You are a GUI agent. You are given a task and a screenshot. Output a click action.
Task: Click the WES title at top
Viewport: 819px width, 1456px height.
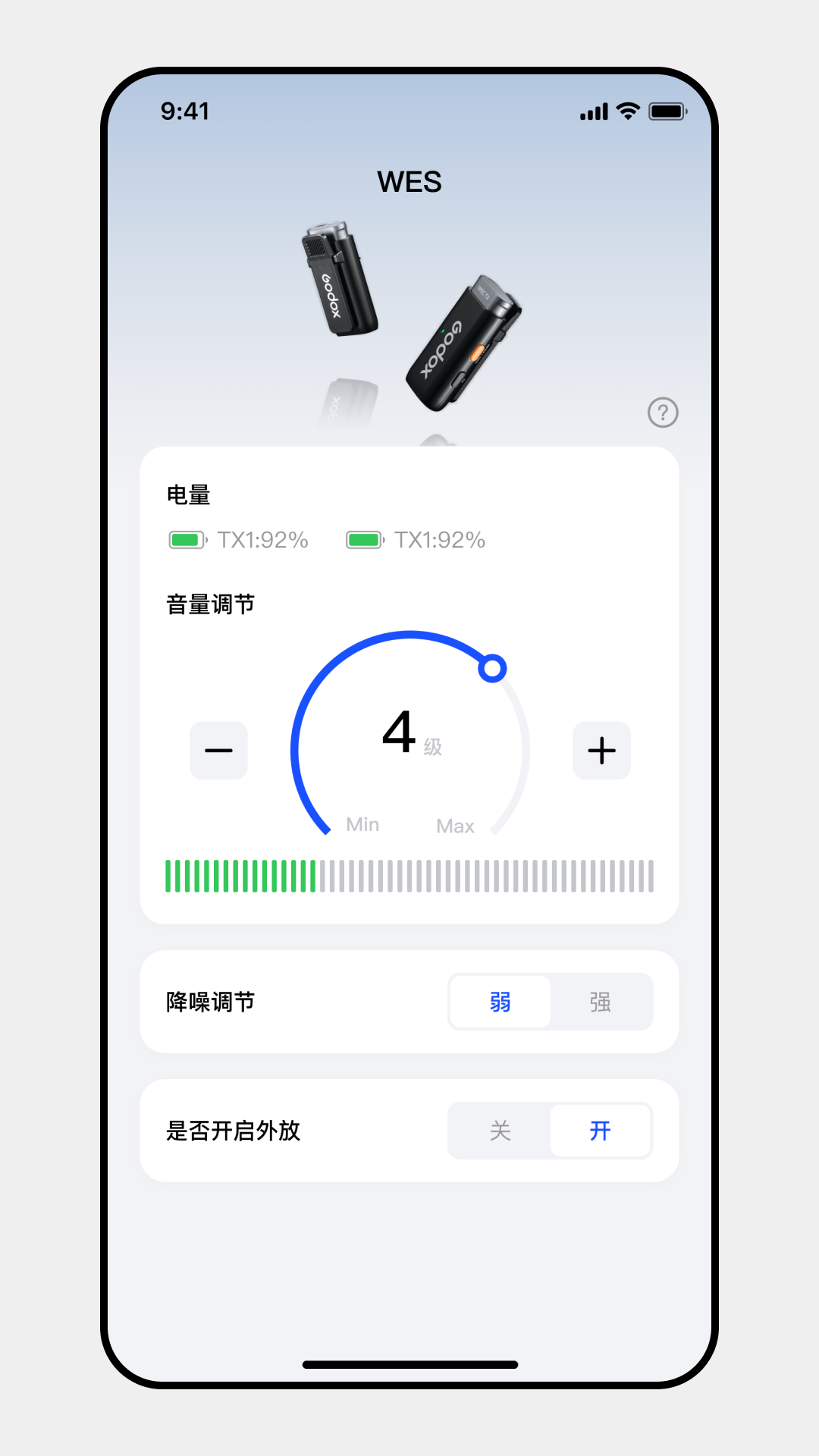click(409, 182)
